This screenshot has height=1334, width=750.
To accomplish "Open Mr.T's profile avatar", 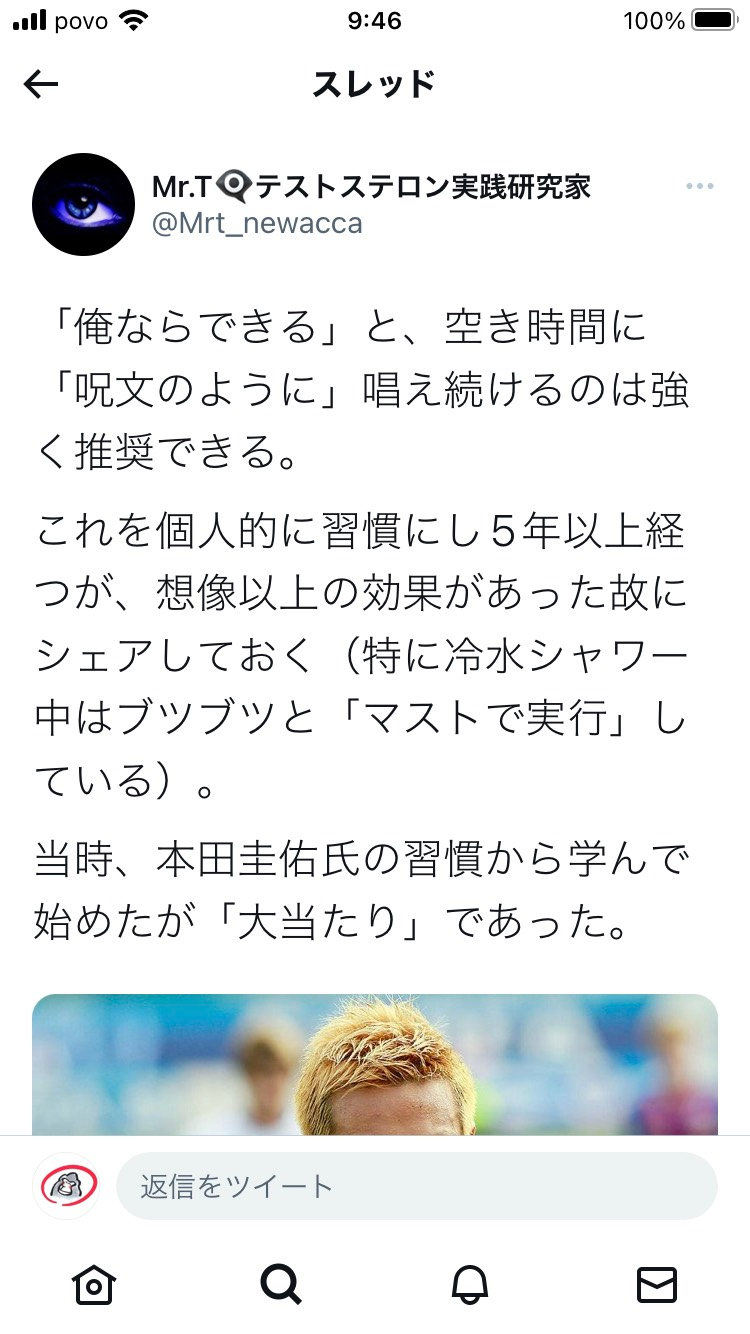I will point(83,204).
